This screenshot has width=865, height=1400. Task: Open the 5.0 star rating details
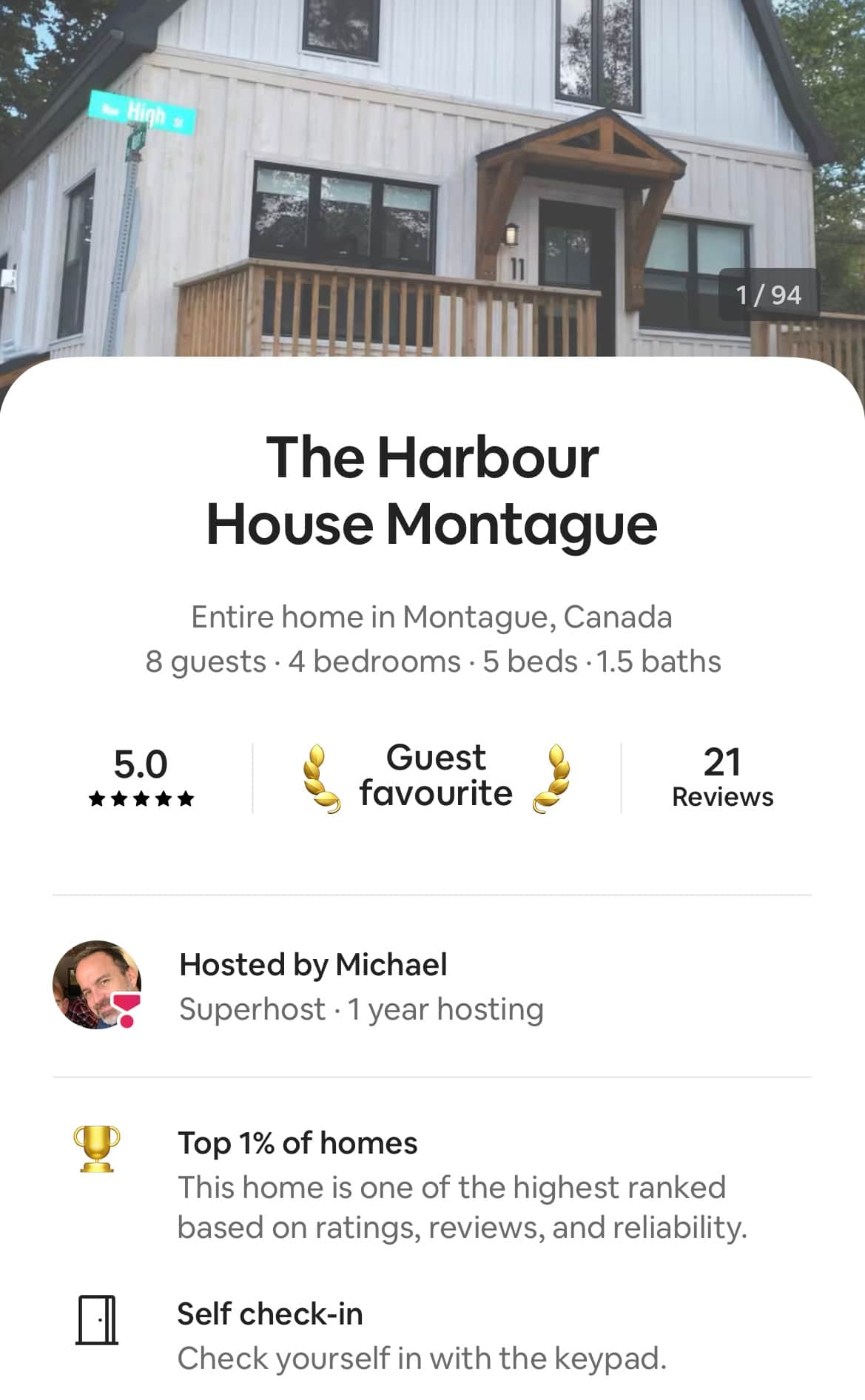point(141,778)
